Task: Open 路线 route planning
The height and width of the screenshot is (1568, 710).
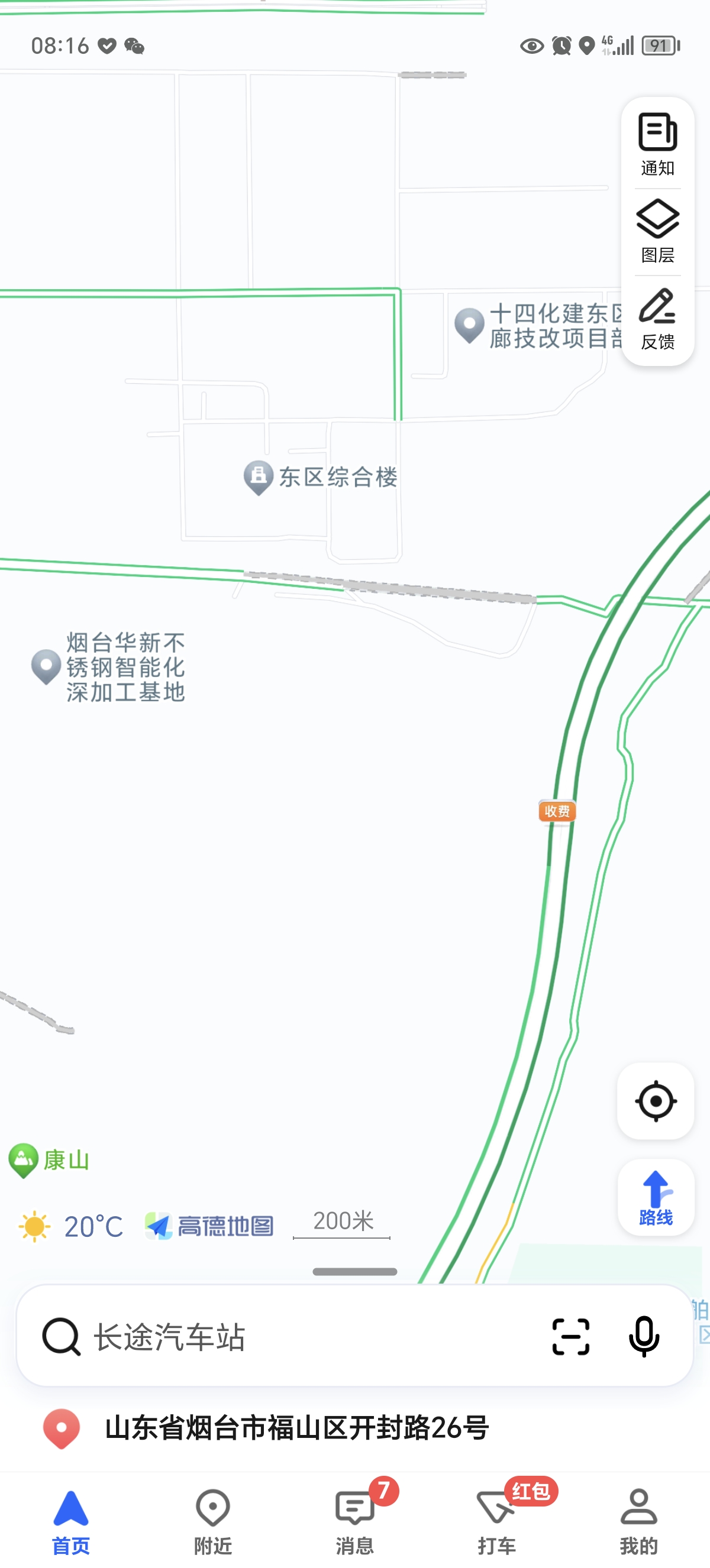Action: (x=655, y=1197)
